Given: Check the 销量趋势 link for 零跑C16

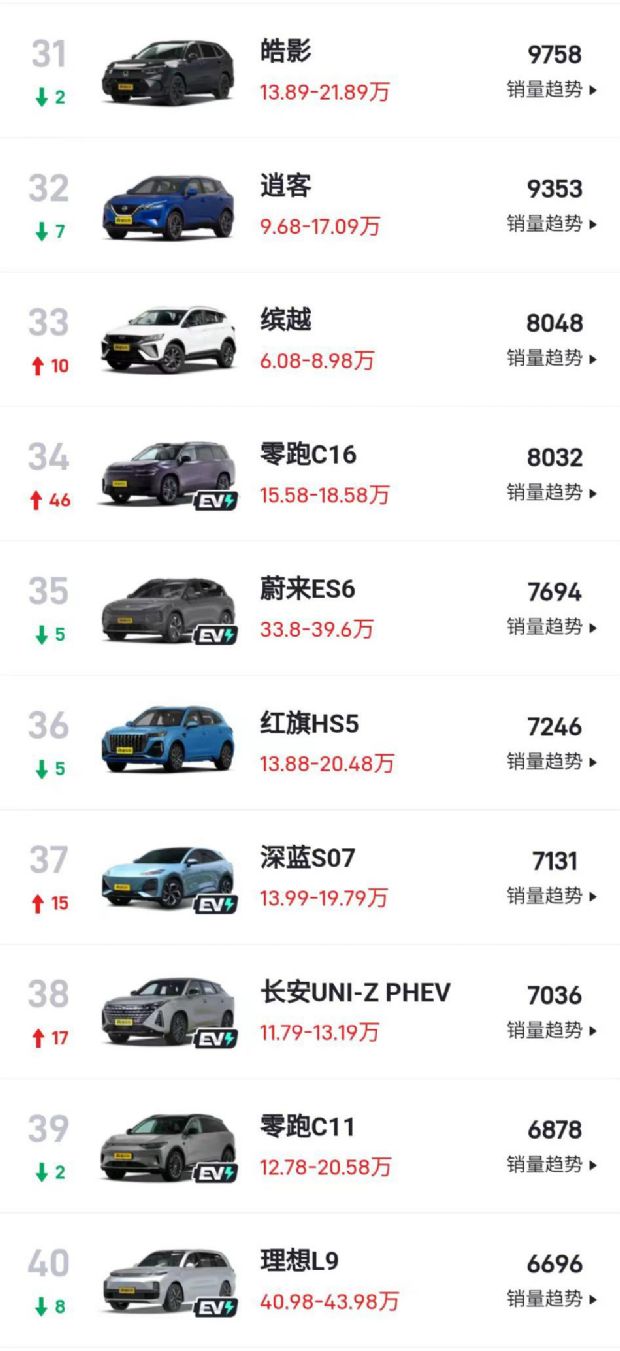Looking at the screenshot, I should tap(551, 492).
